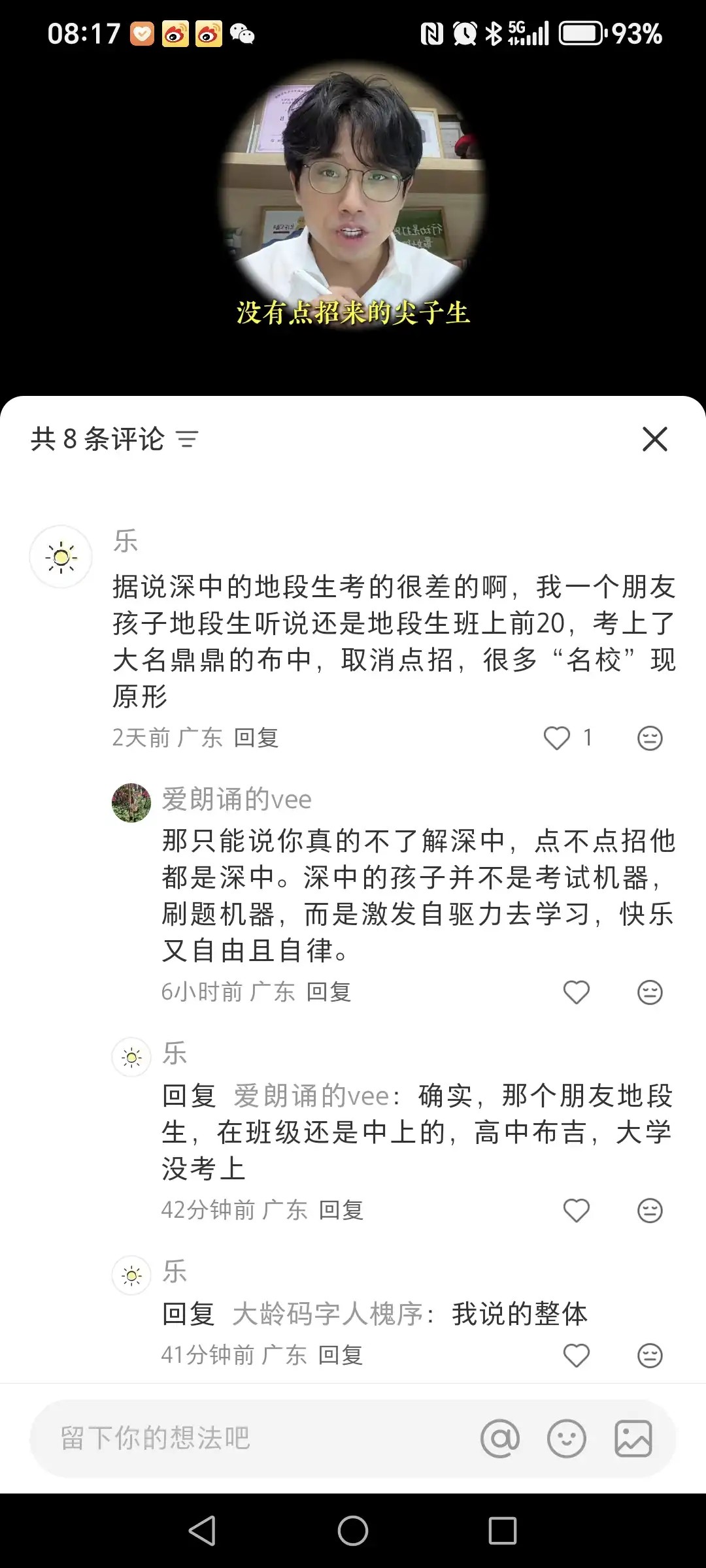This screenshot has width=706, height=1568.
Task: Reply to 乐's comment from 42分钟前
Action: pyautogui.click(x=341, y=1211)
